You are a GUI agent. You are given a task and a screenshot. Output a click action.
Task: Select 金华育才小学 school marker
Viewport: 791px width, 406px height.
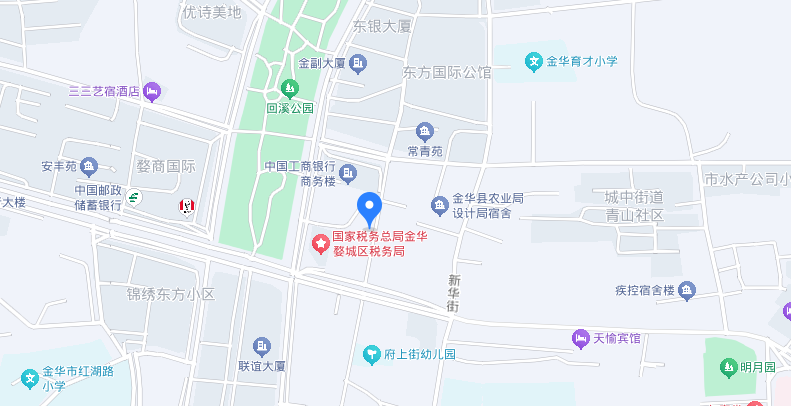click(x=535, y=61)
